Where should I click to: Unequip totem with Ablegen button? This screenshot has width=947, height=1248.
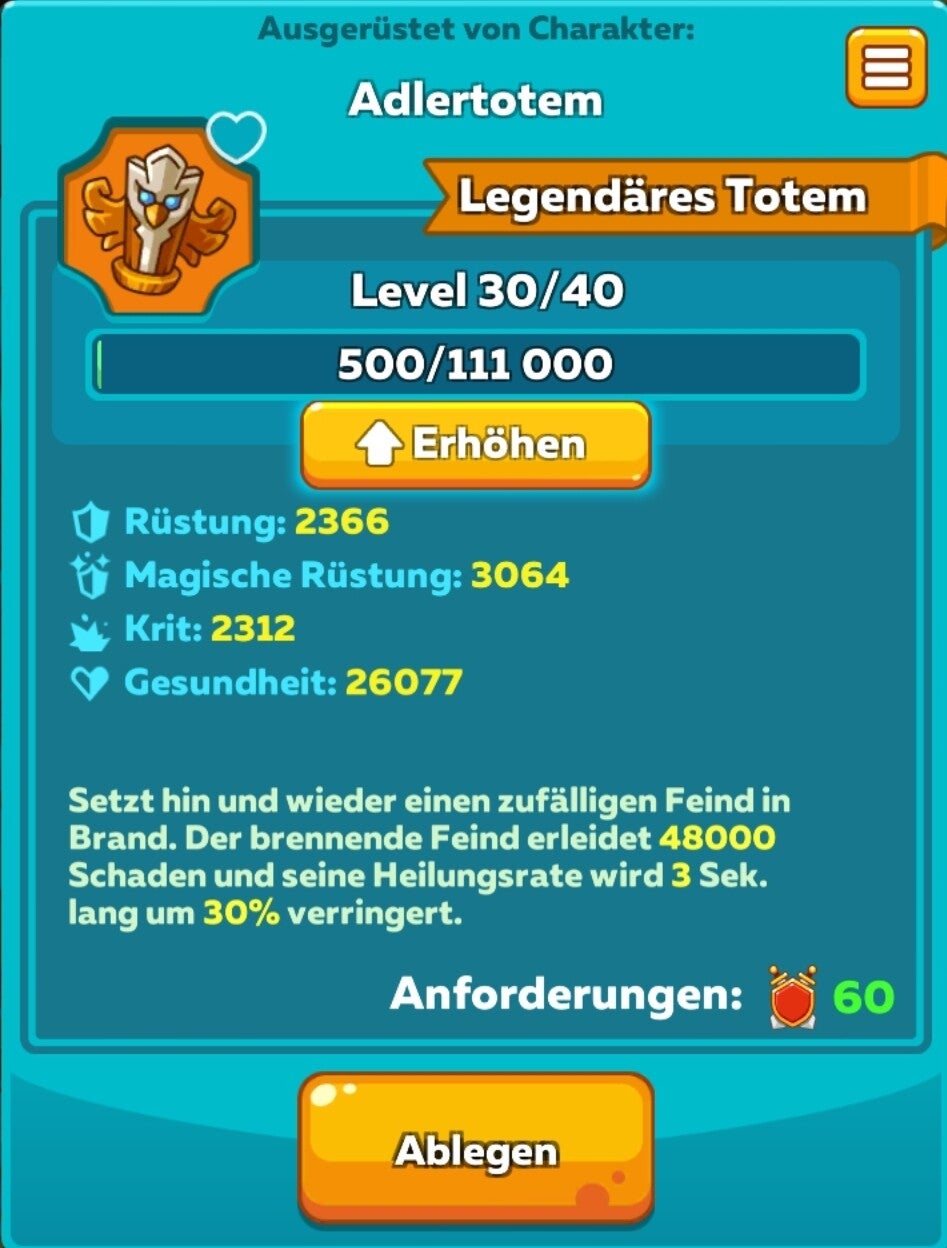pos(476,1150)
